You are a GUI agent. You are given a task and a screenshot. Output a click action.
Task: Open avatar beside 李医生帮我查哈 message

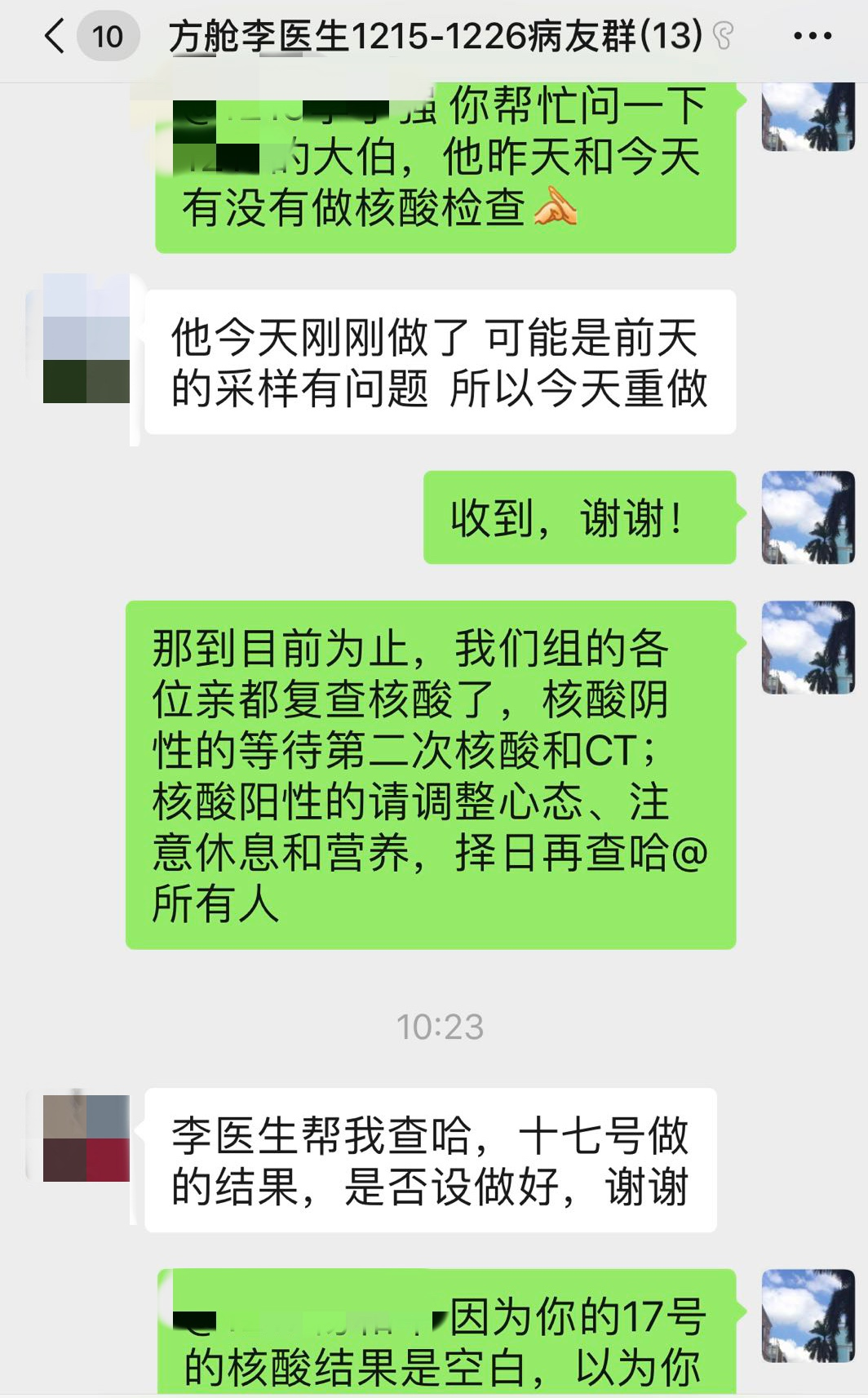point(86,1138)
